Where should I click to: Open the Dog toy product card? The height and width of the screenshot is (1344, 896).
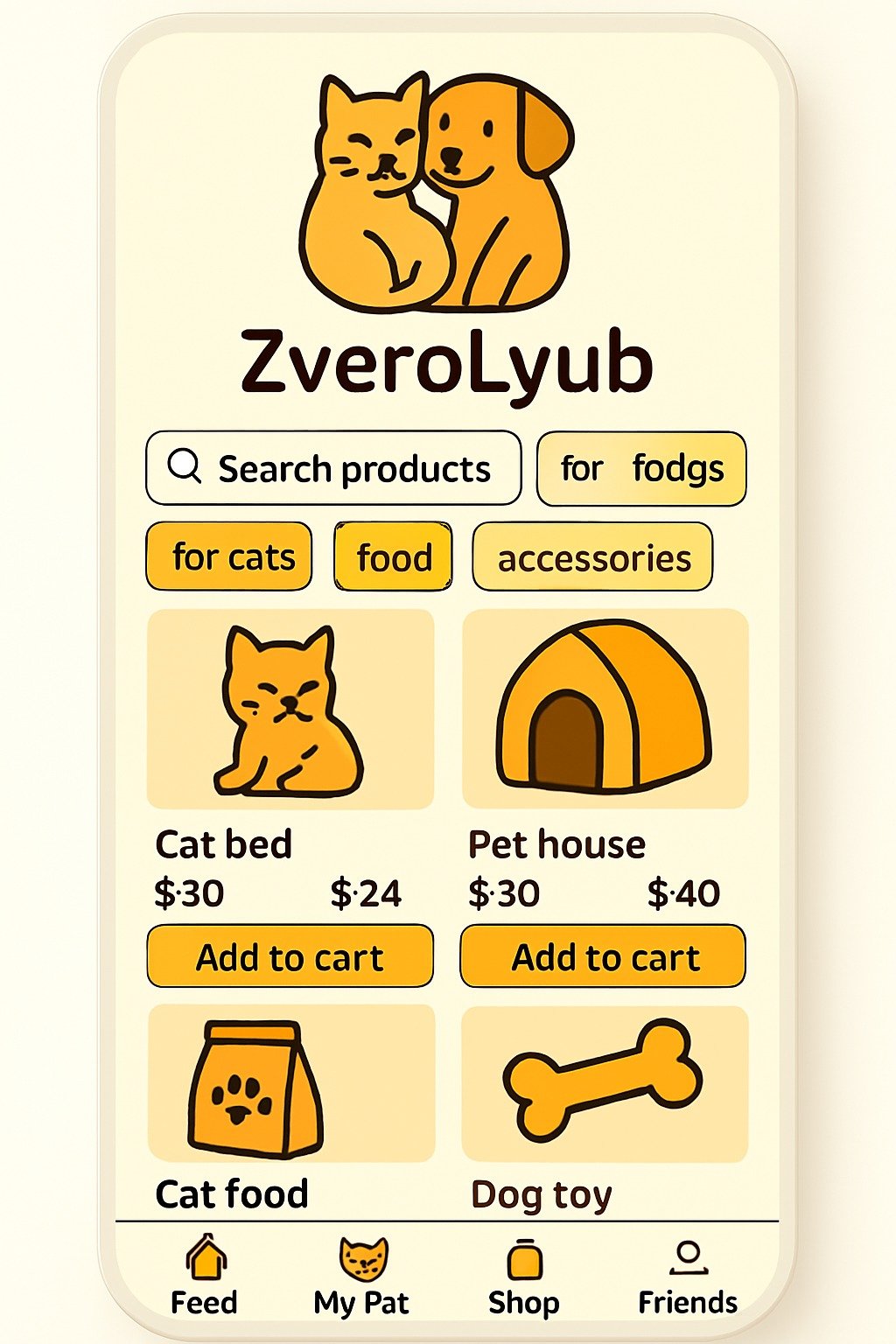pyautogui.click(x=605, y=1083)
